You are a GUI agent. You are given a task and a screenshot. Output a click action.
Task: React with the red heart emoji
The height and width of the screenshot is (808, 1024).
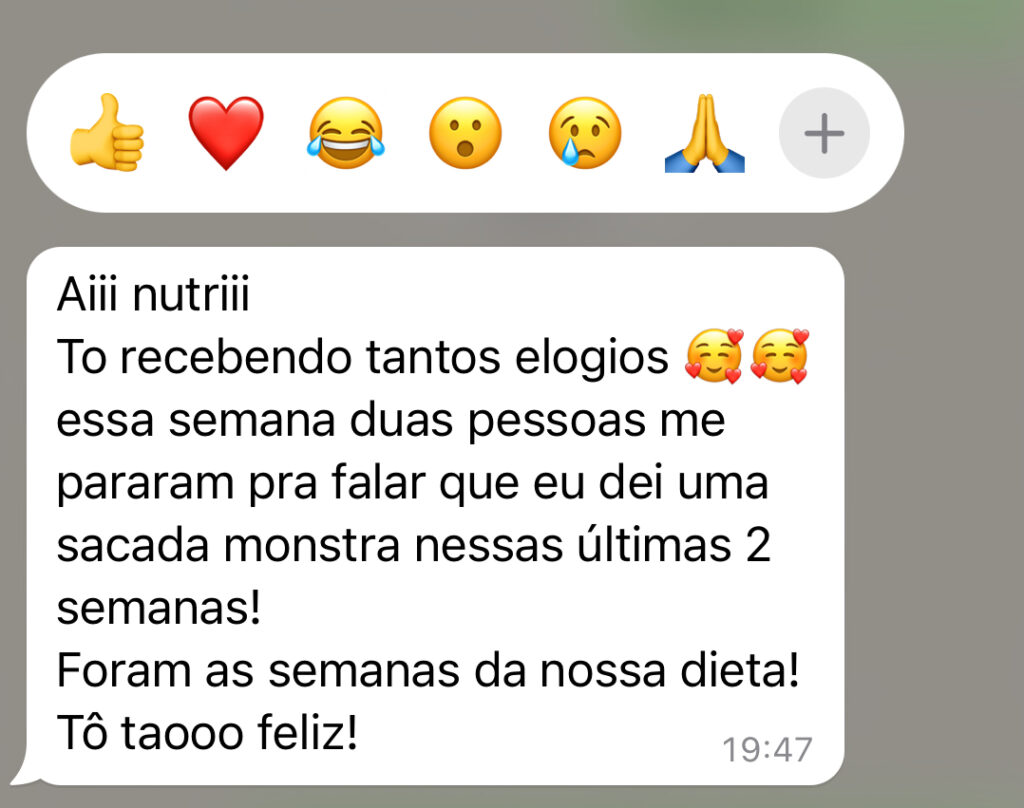[226, 134]
